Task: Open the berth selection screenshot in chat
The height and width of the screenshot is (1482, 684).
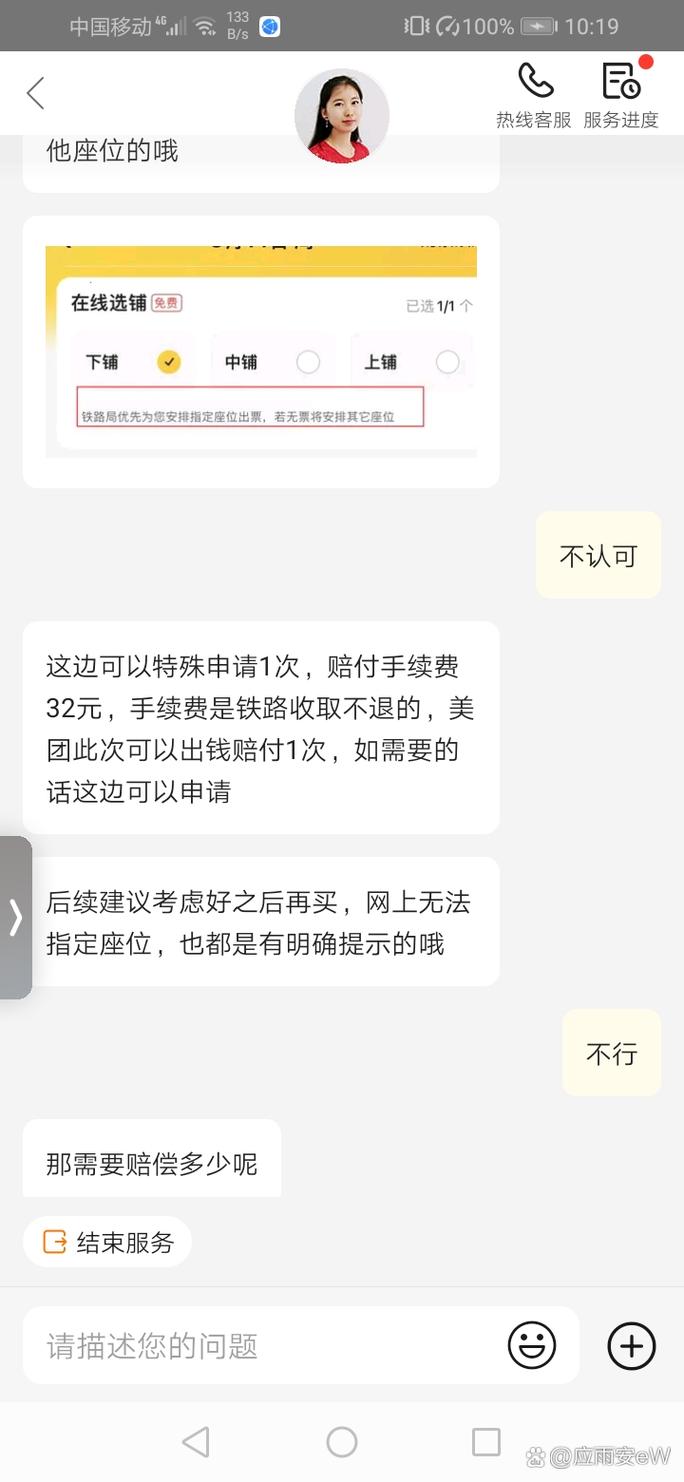Action: click(x=261, y=351)
